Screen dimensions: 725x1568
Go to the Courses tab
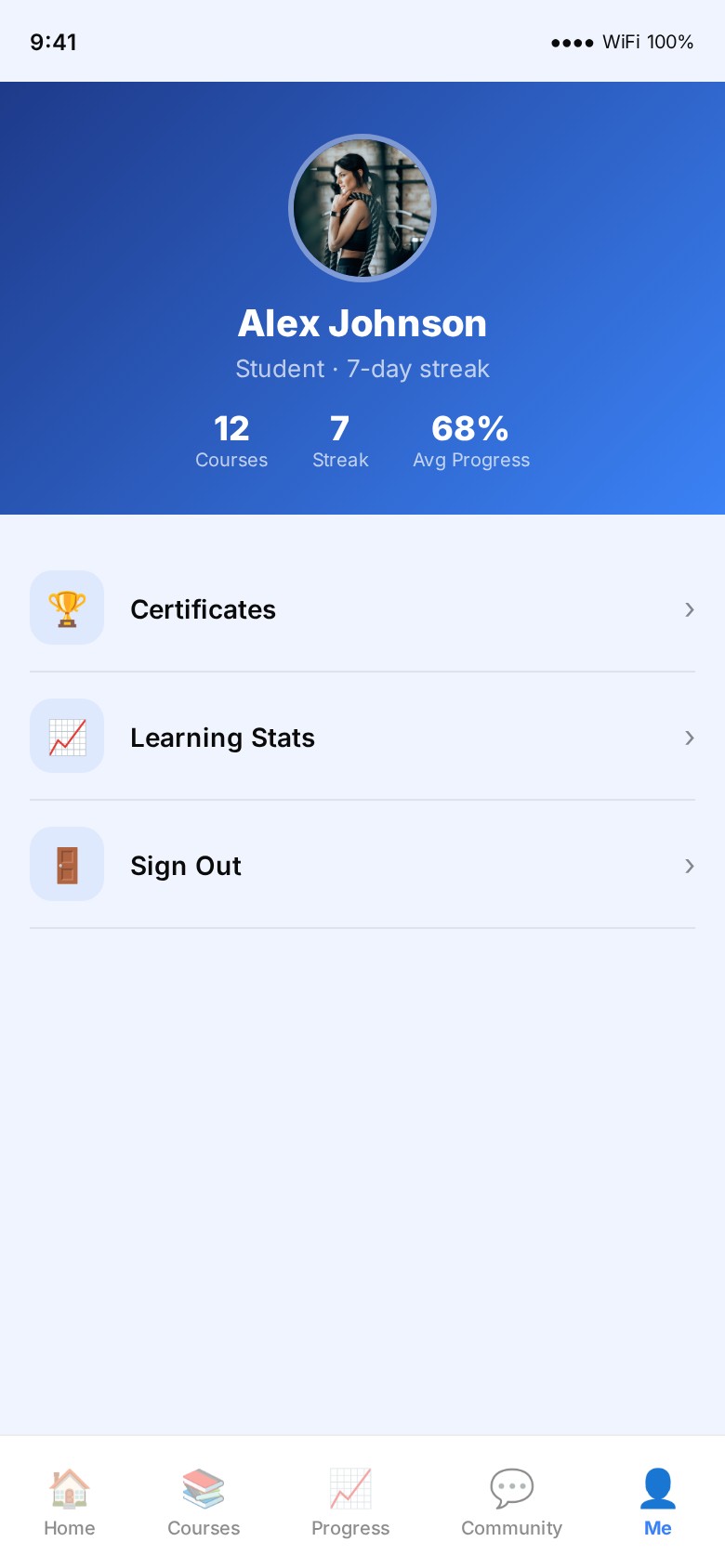coord(204,1502)
